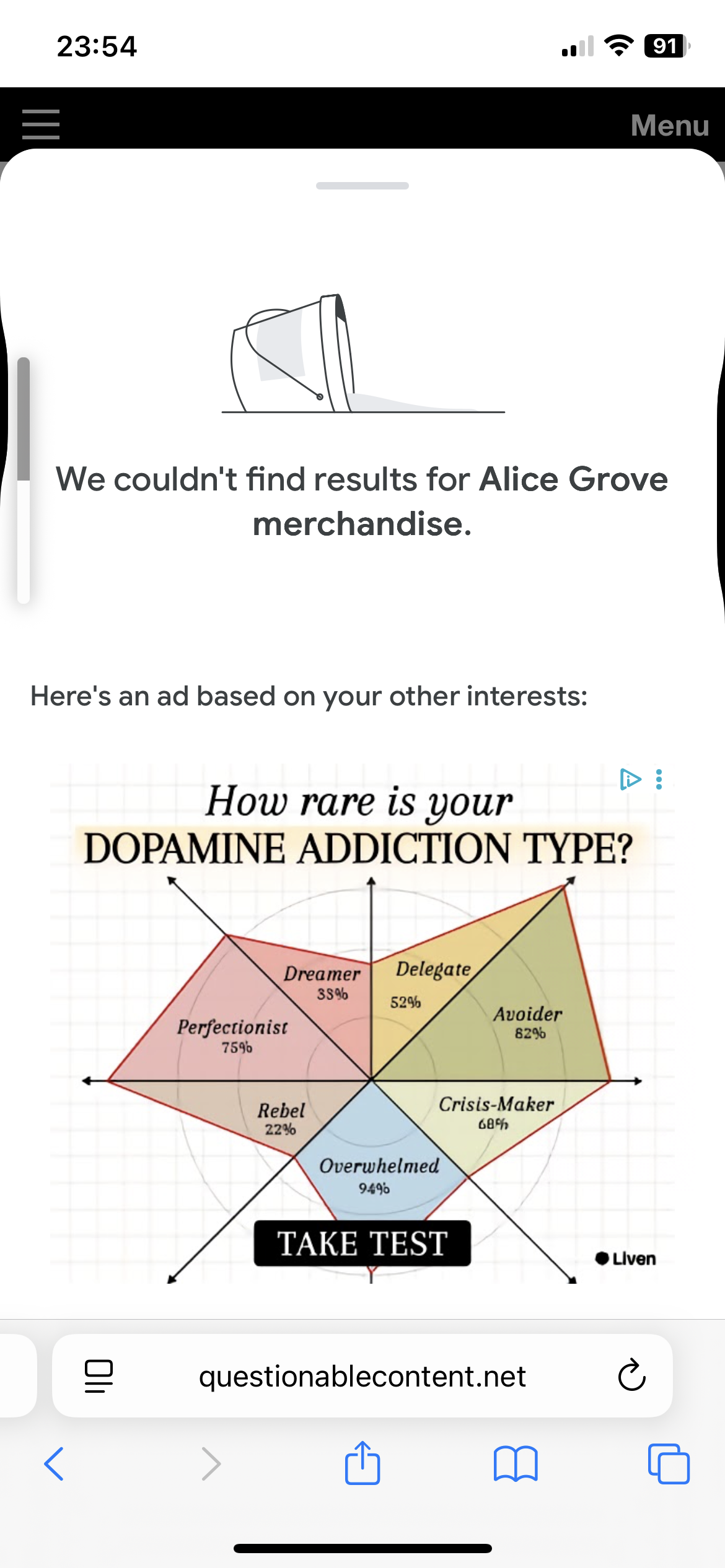The image size is (725, 1568).
Task: Show all open tabs
Action: pos(669,1464)
